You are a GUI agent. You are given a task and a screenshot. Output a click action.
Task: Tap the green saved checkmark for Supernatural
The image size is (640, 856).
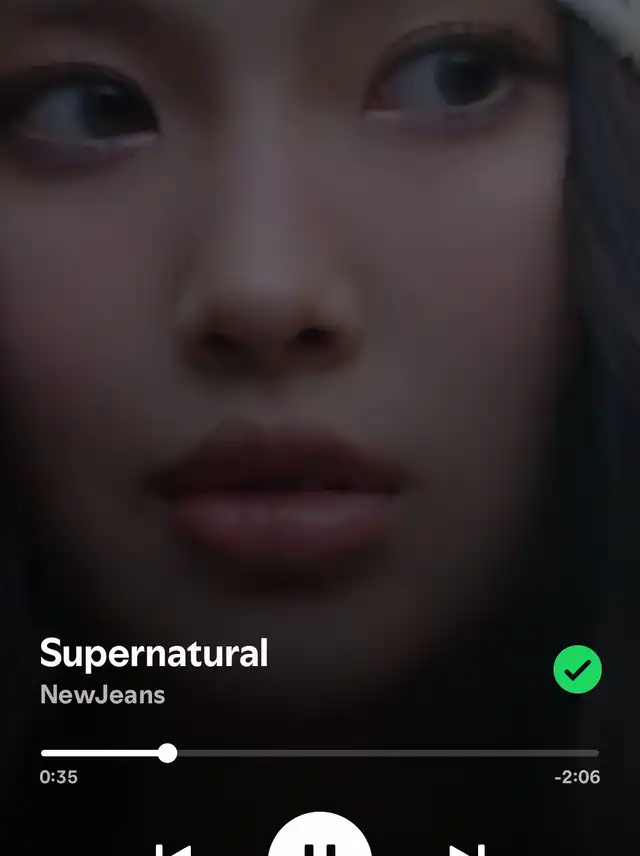click(x=577, y=669)
